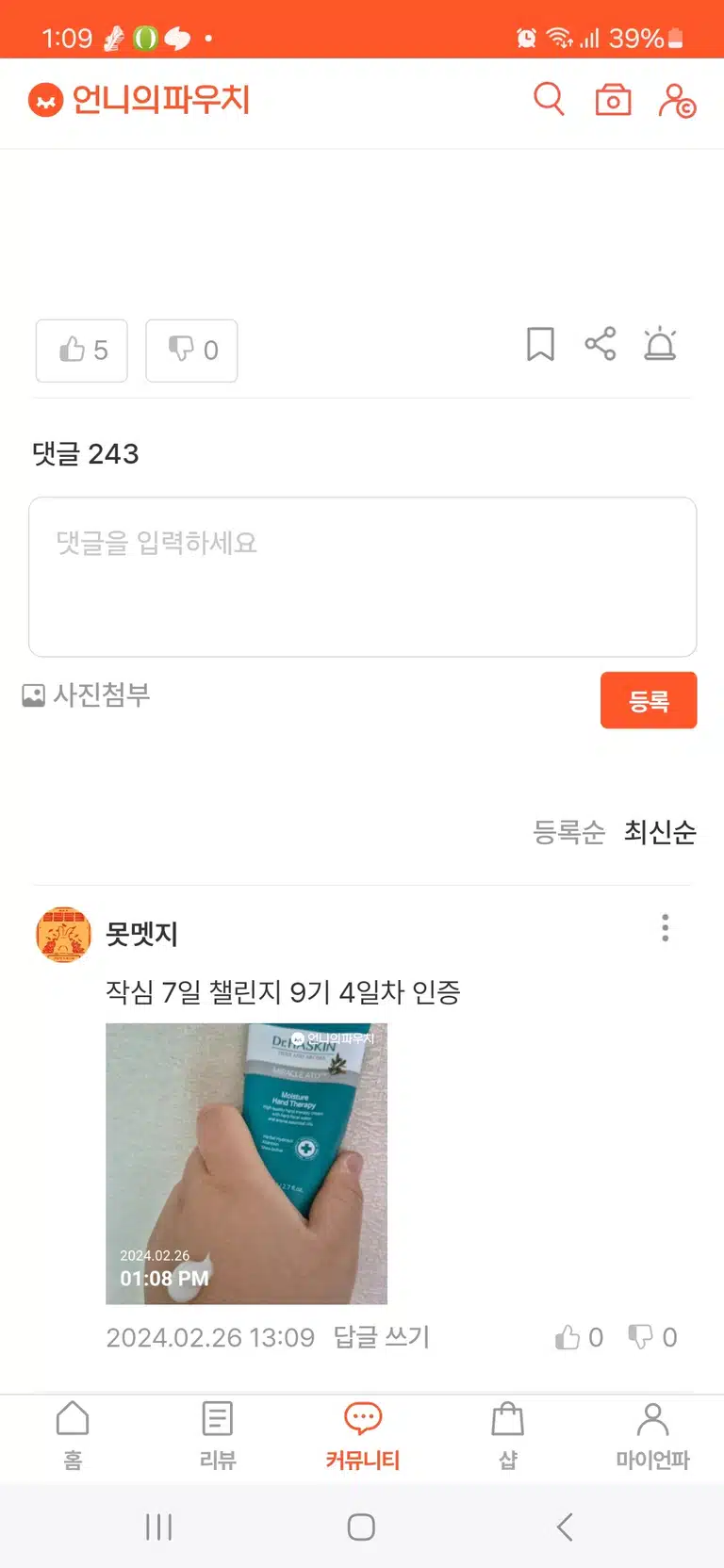Submit comment with 등록 button
The width and height of the screenshot is (724, 1568).
[649, 700]
